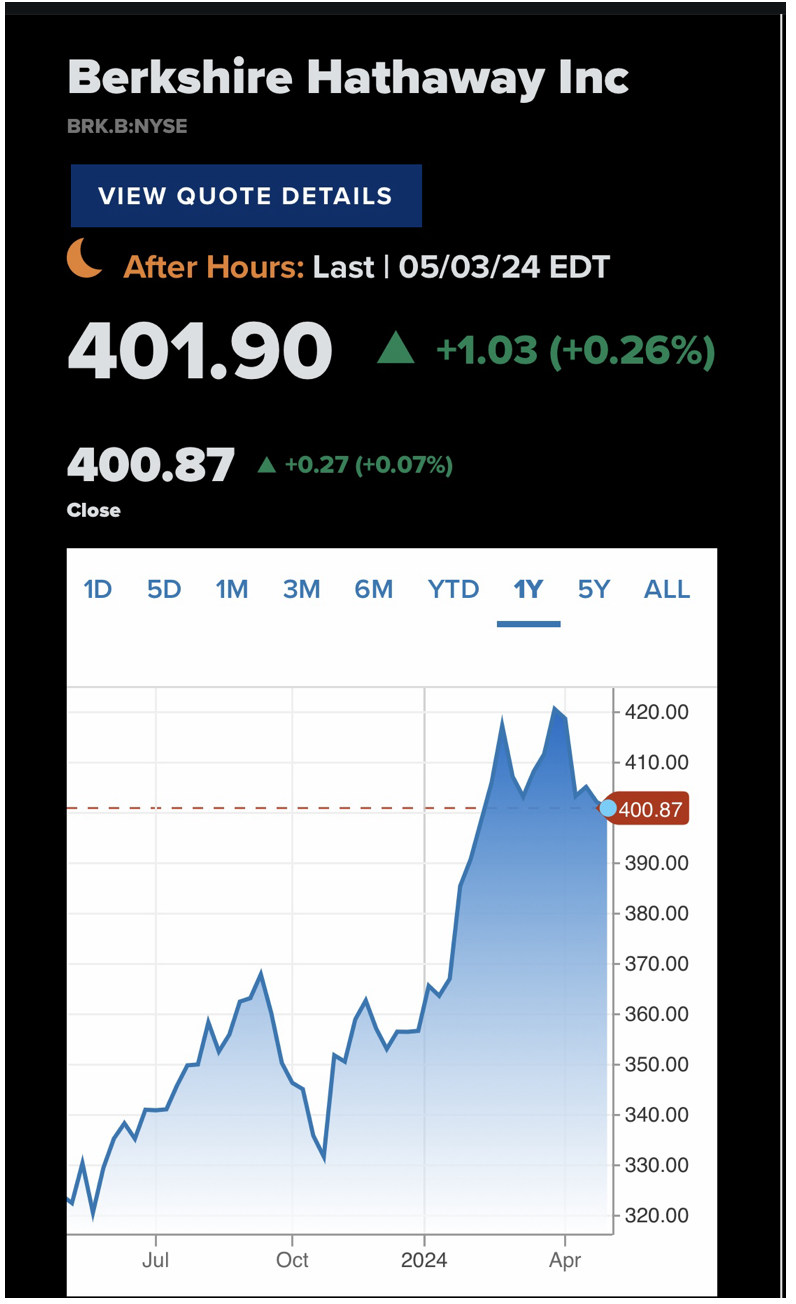The width and height of the screenshot is (796, 1304).
Task: Switch to the 3M chart view
Action: 301,590
